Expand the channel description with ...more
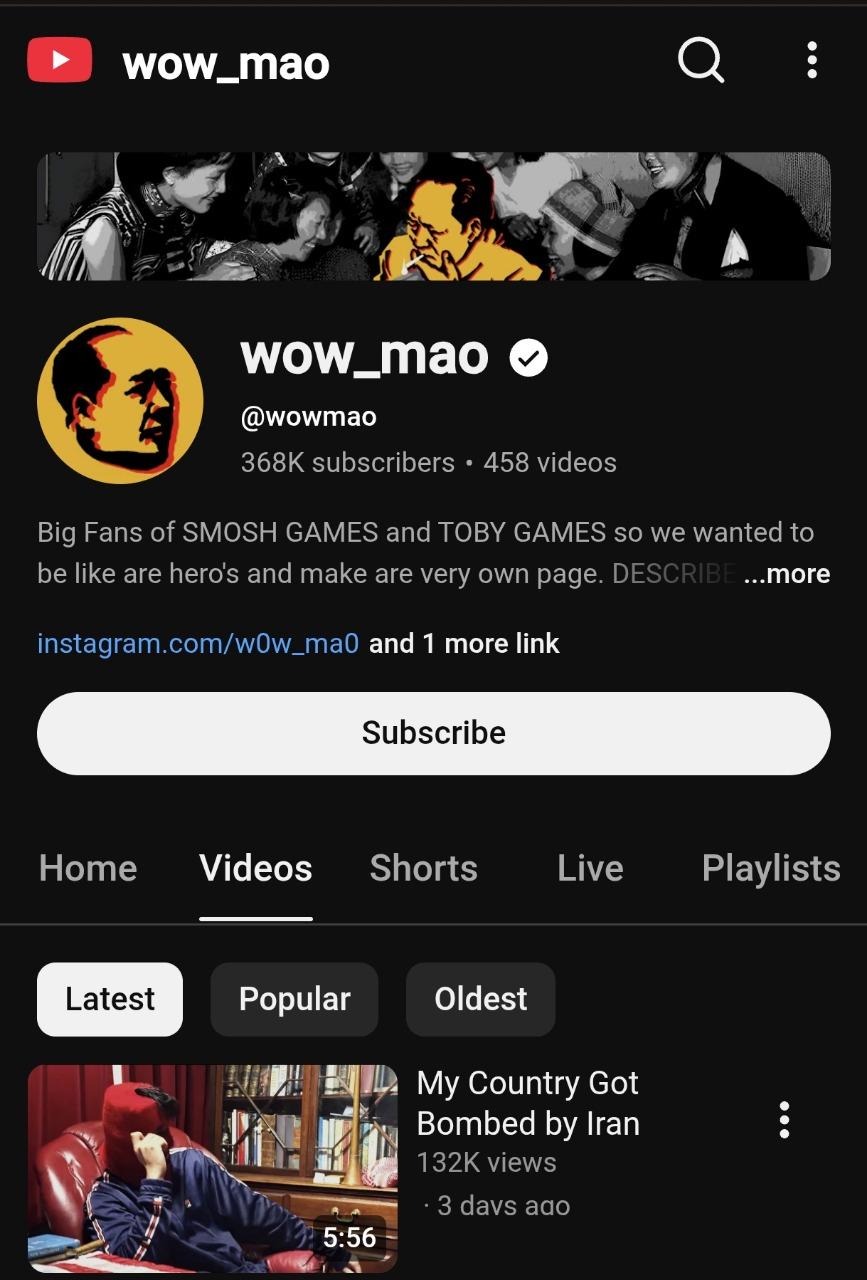 (787, 574)
